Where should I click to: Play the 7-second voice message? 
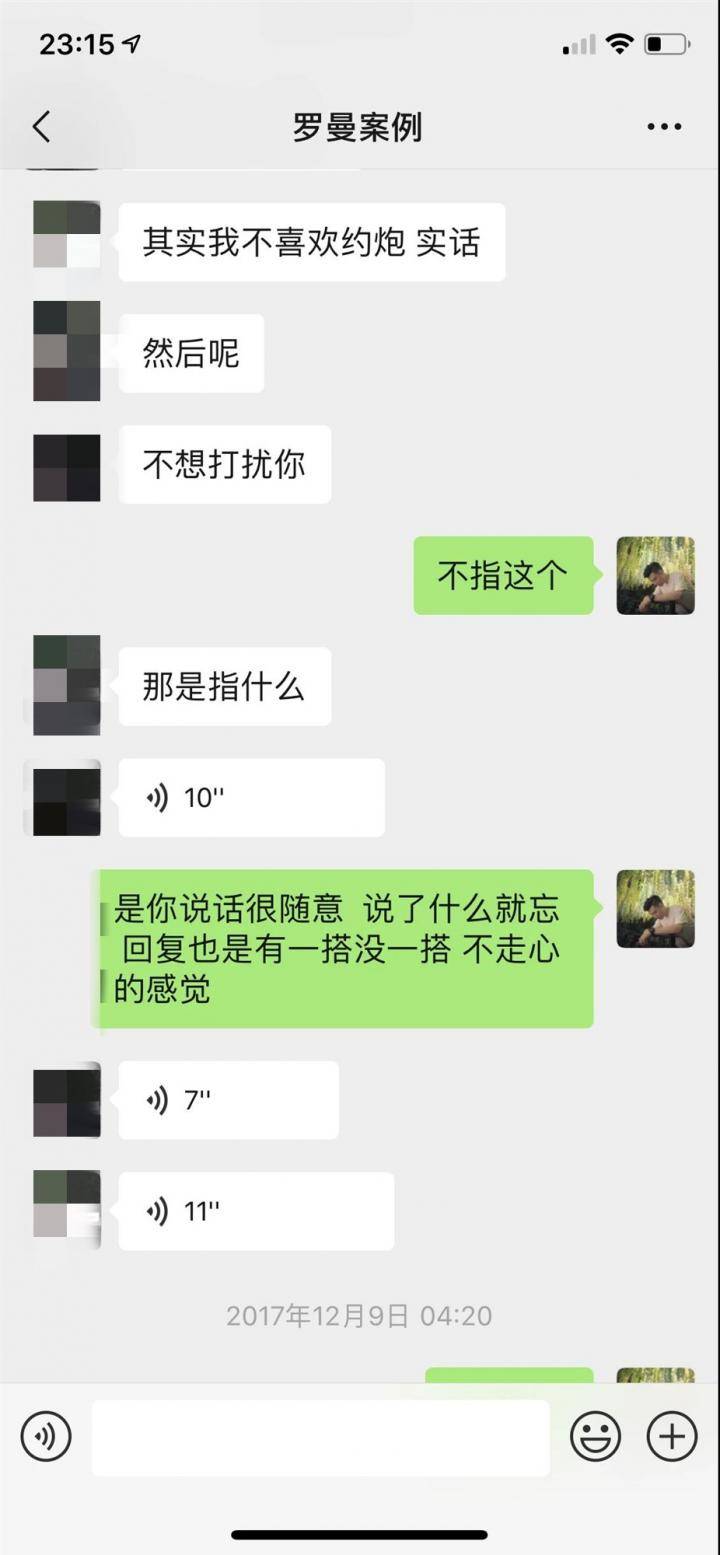[228, 1100]
